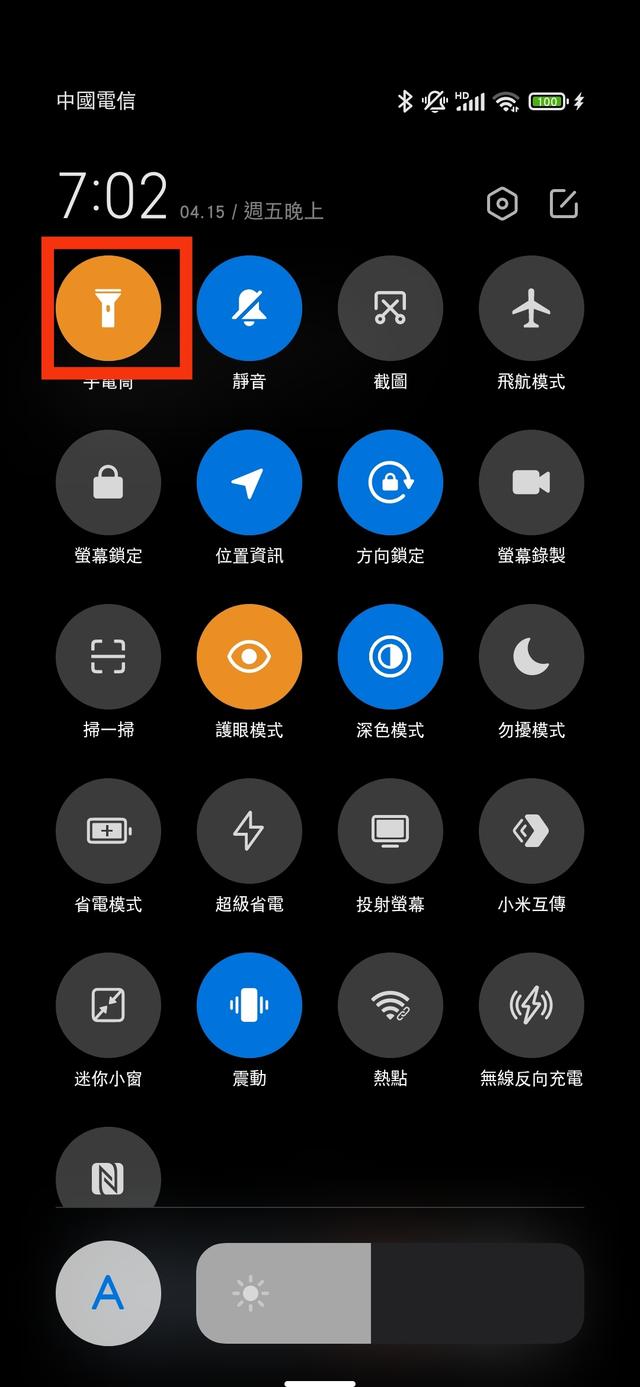
Task: Disable the 靜音 silent mode toggle
Action: click(x=249, y=308)
